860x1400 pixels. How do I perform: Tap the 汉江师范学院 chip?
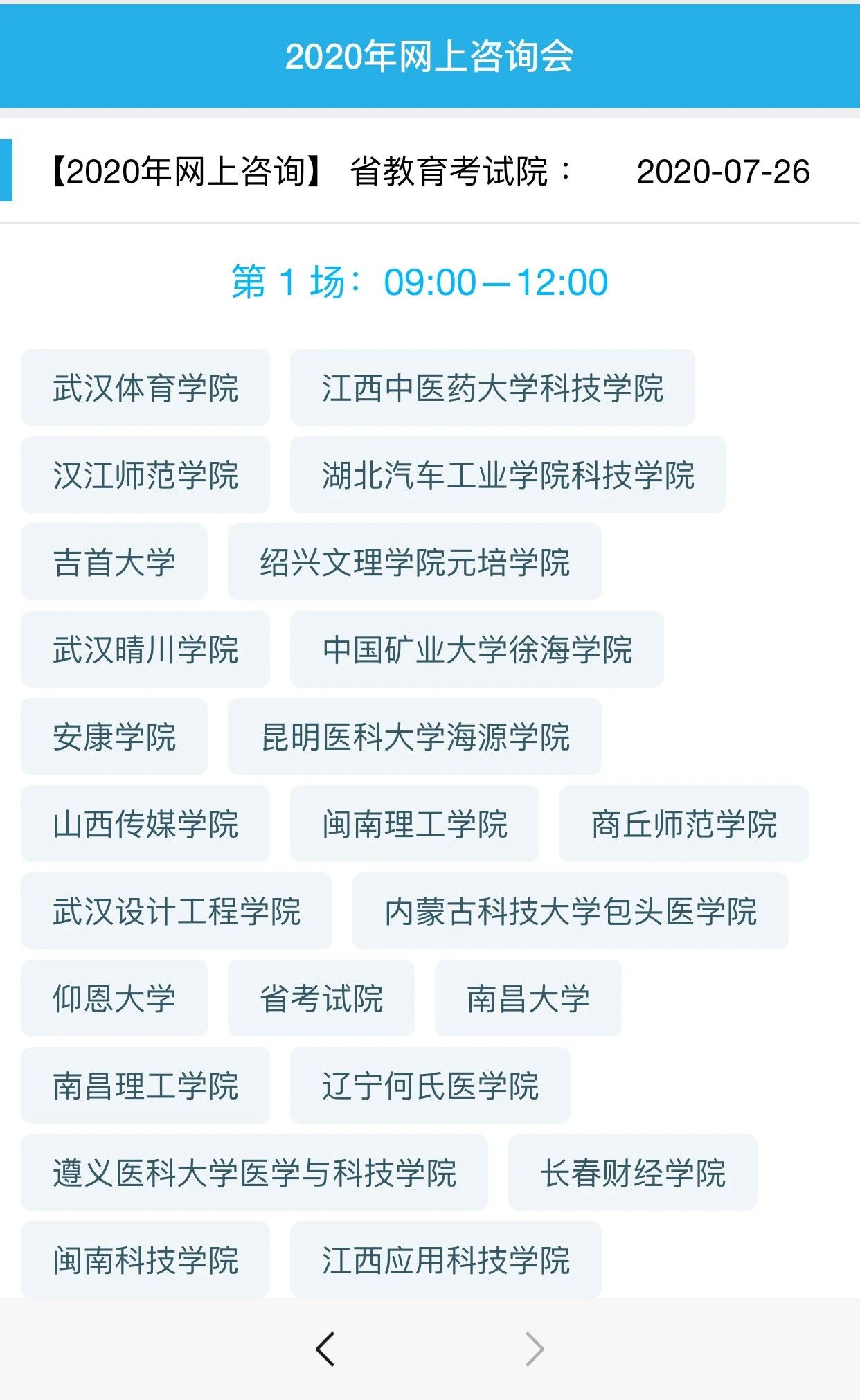pyautogui.click(x=145, y=475)
